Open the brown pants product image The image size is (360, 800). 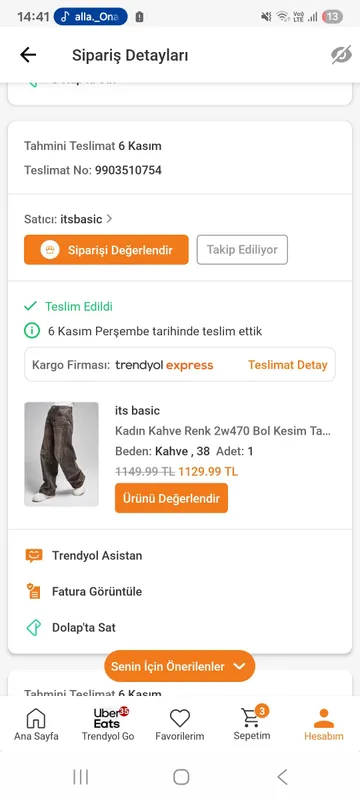point(61,454)
